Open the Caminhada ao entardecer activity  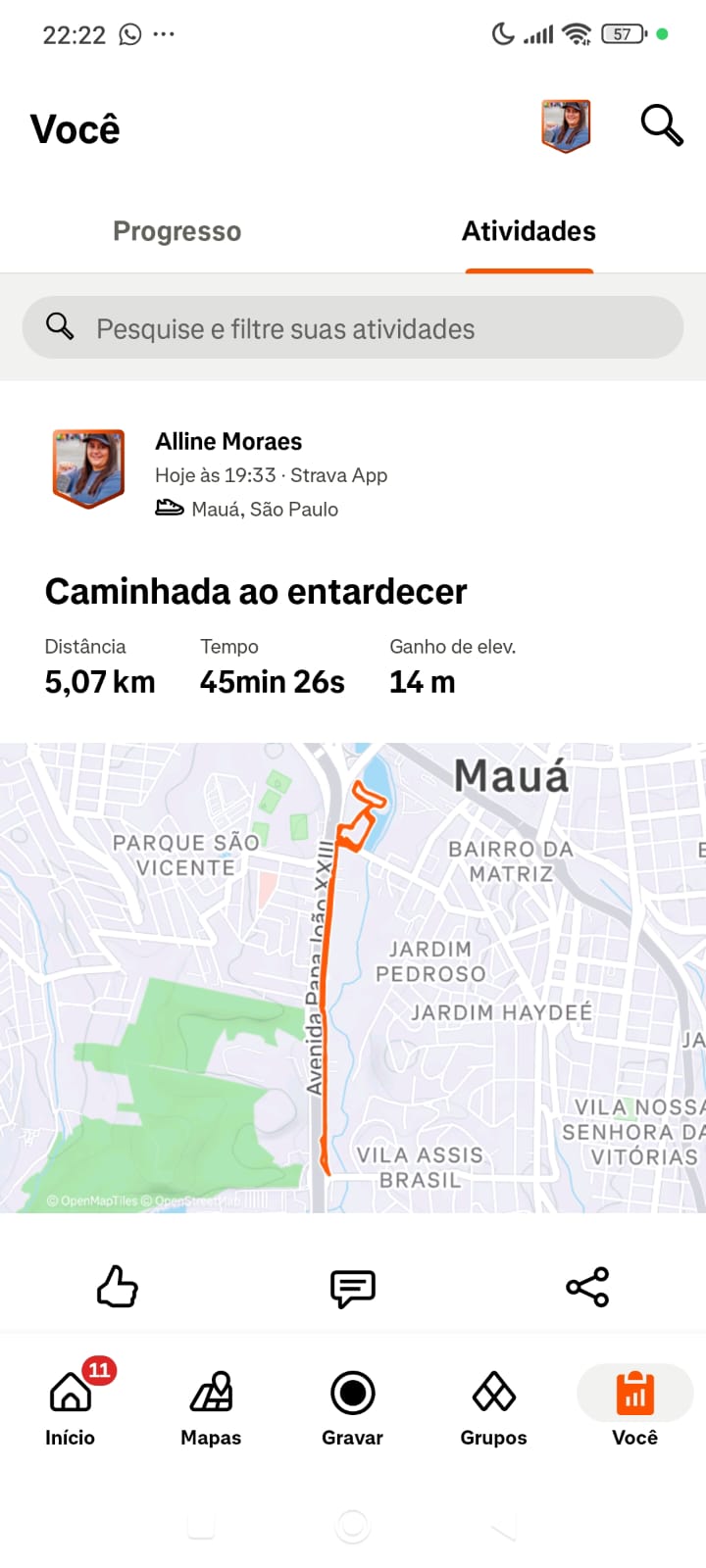[256, 592]
